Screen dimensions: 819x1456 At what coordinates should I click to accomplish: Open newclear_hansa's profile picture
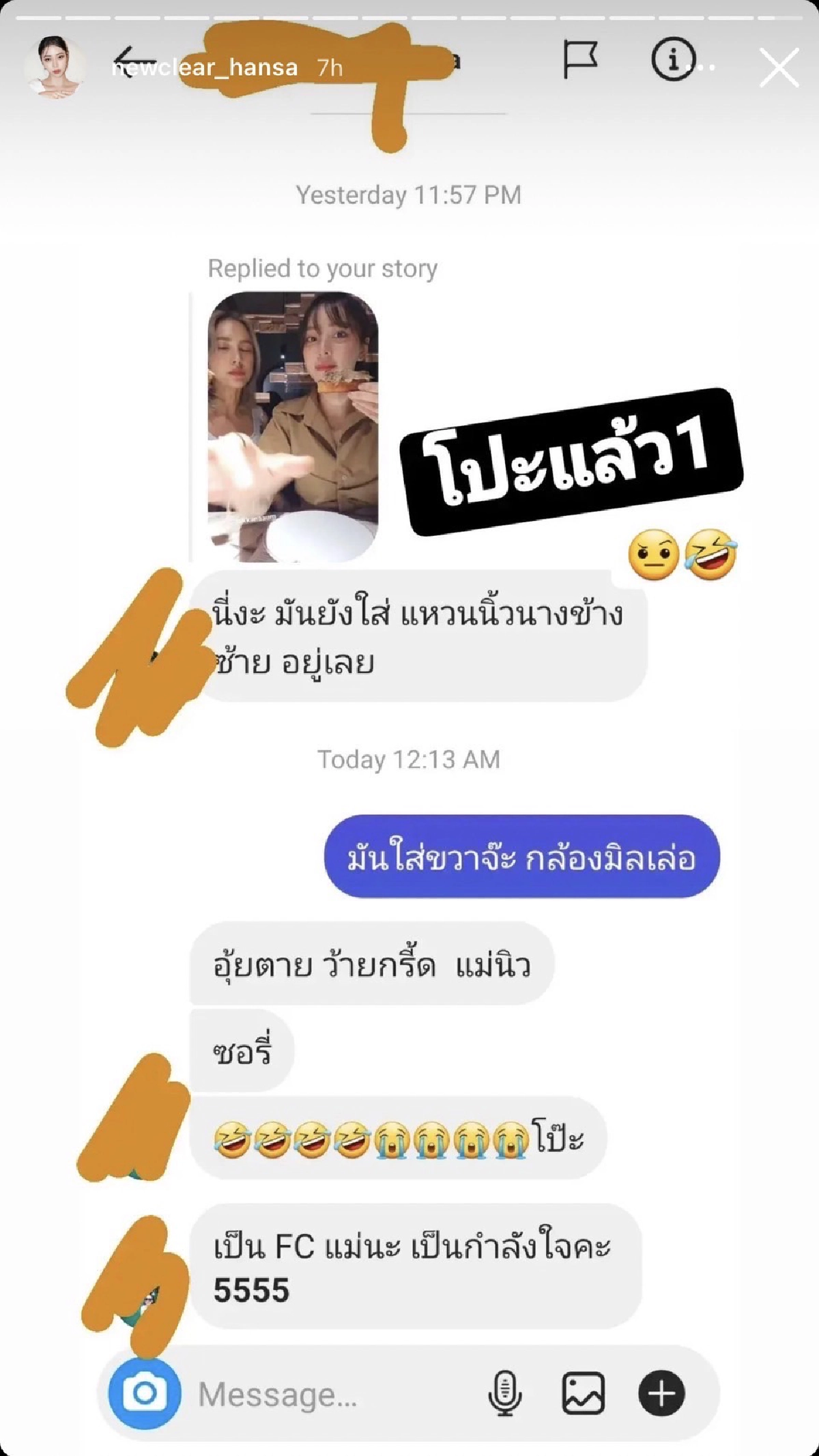coord(55,67)
